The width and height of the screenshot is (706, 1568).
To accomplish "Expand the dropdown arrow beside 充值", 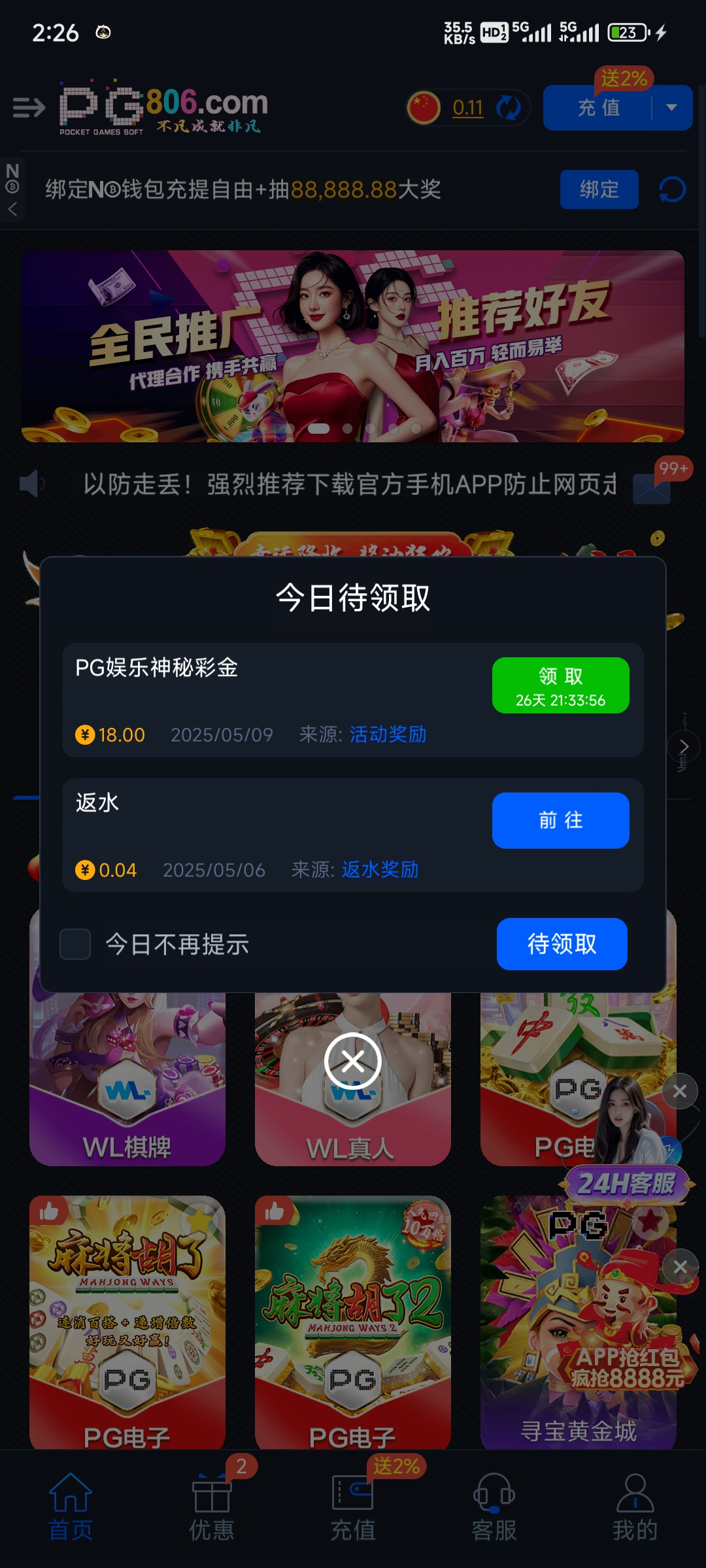I will [x=671, y=108].
